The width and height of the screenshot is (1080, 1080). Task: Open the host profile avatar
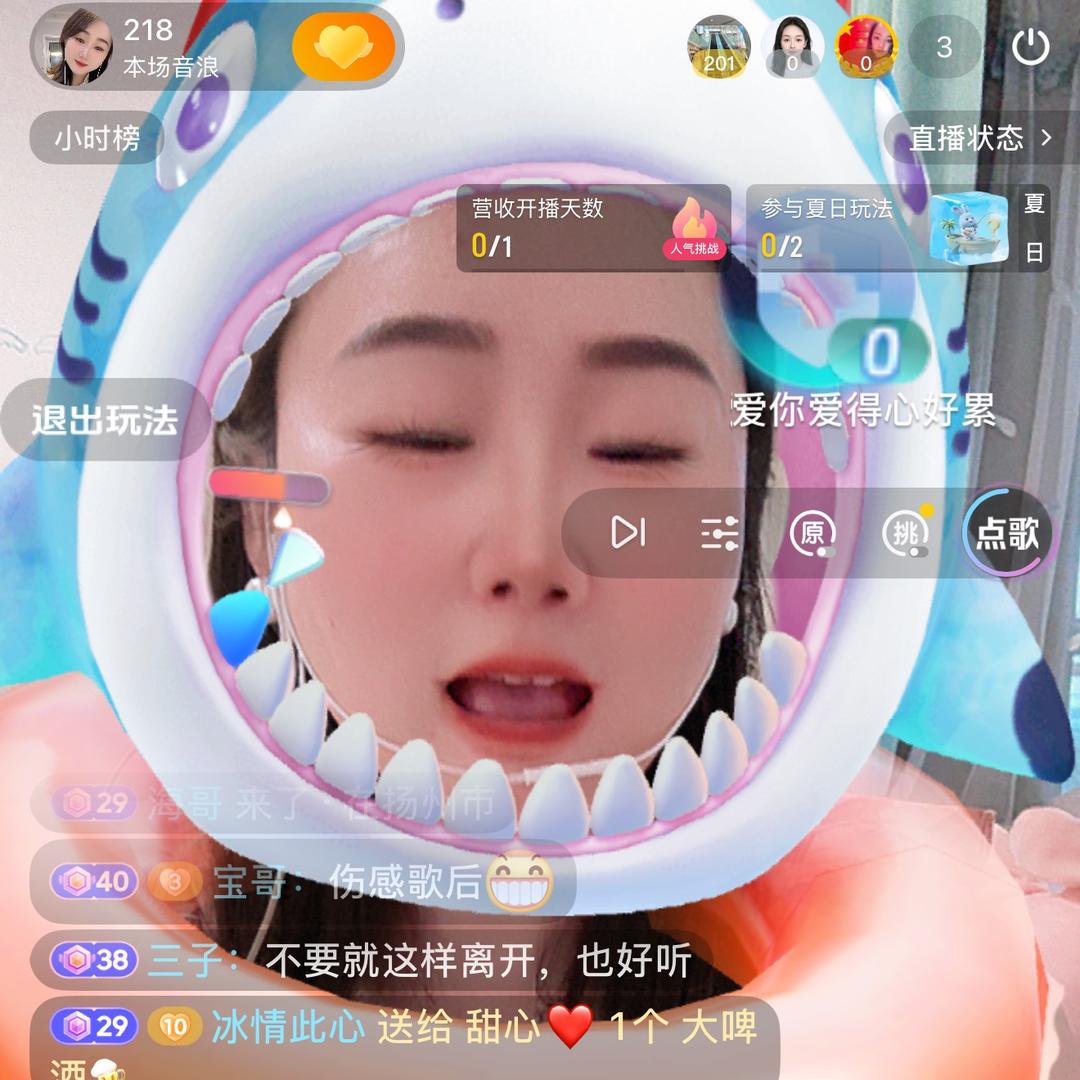[x=72, y=46]
